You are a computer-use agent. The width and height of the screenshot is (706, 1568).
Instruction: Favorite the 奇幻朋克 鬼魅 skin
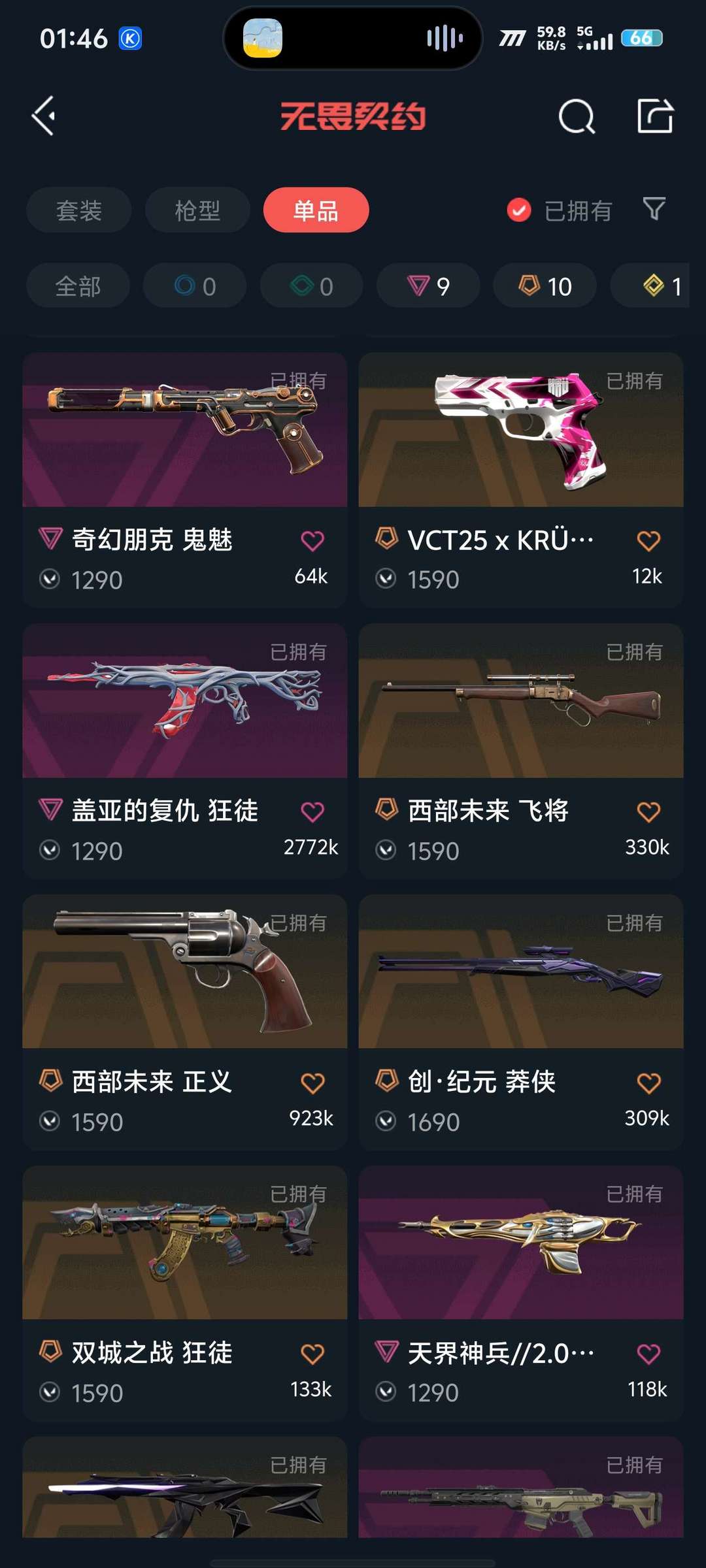[x=314, y=540]
